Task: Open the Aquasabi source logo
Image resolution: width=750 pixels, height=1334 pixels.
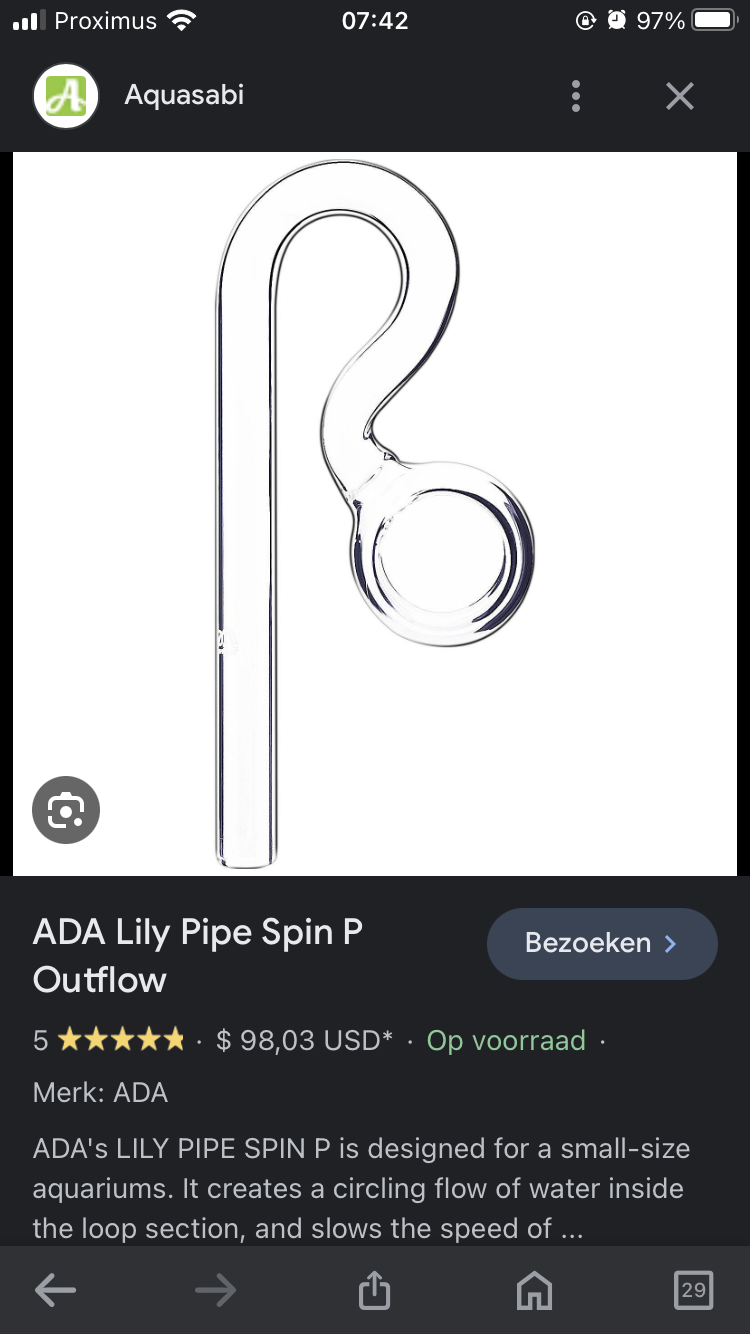Action: 66,96
